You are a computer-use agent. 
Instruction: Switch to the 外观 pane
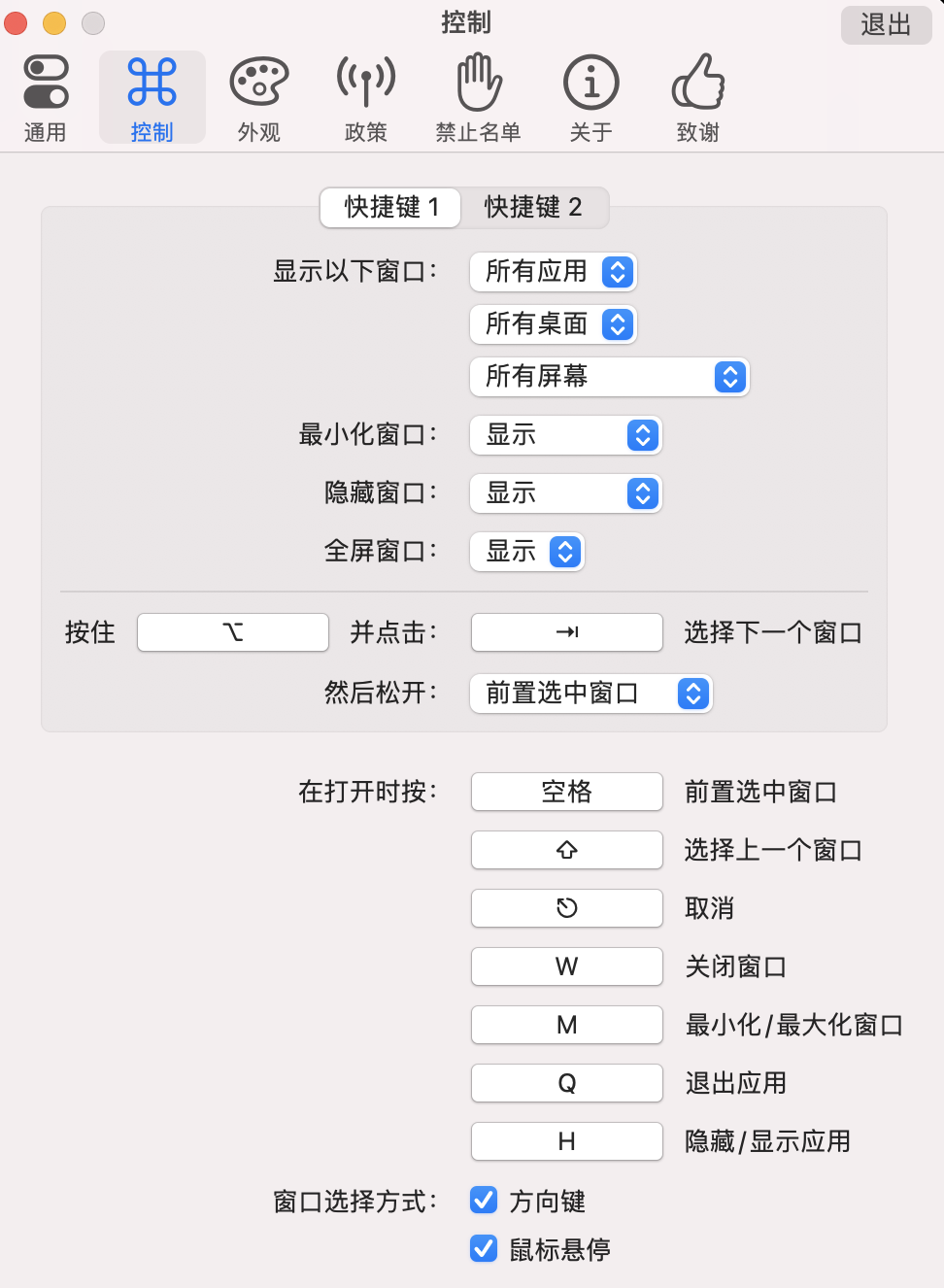click(259, 99)
